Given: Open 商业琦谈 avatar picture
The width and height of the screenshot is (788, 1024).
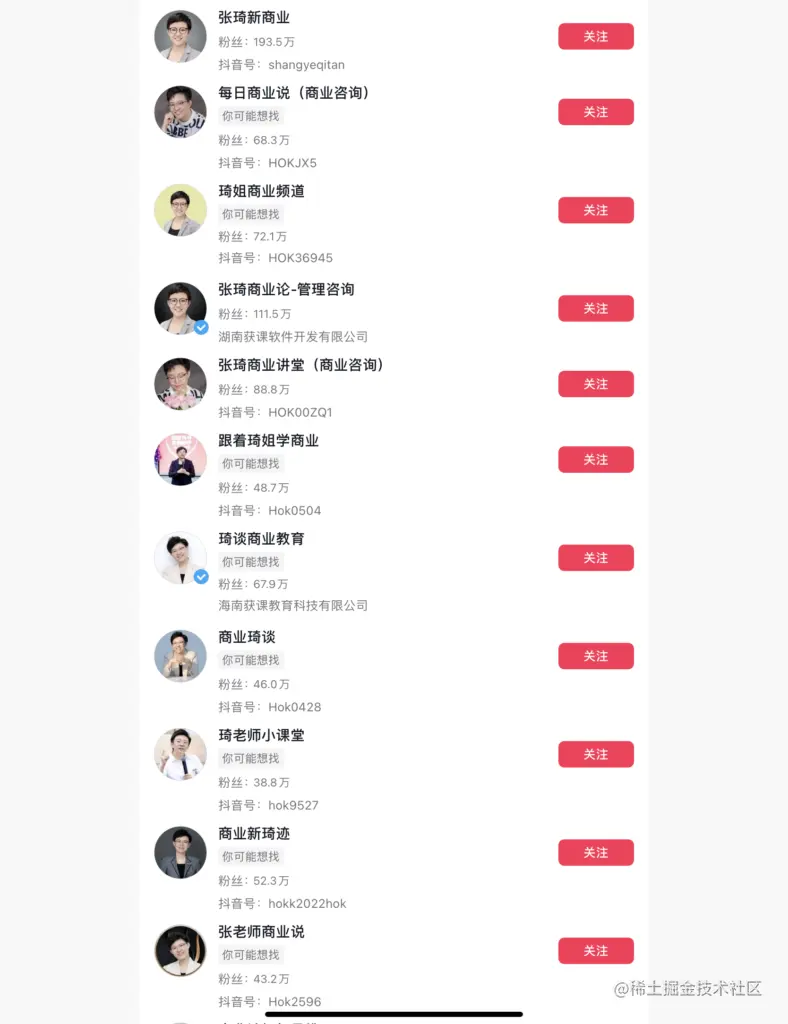Looking at the screenshot, I should (180, 656).
